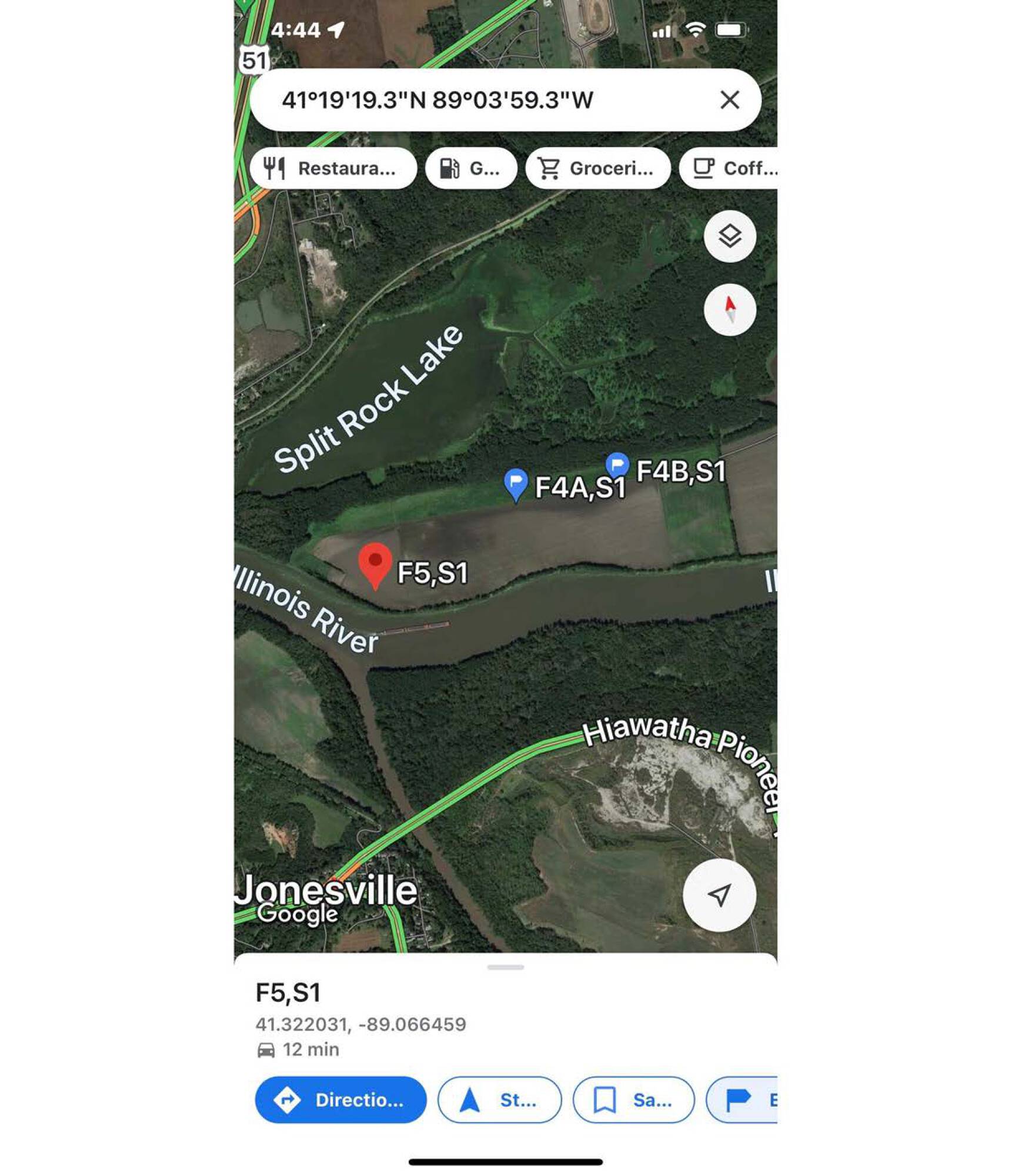Tap the red F5,S1 pin
The height and width of the screenshot is (1176, 1012).
(x=375, y=563)
